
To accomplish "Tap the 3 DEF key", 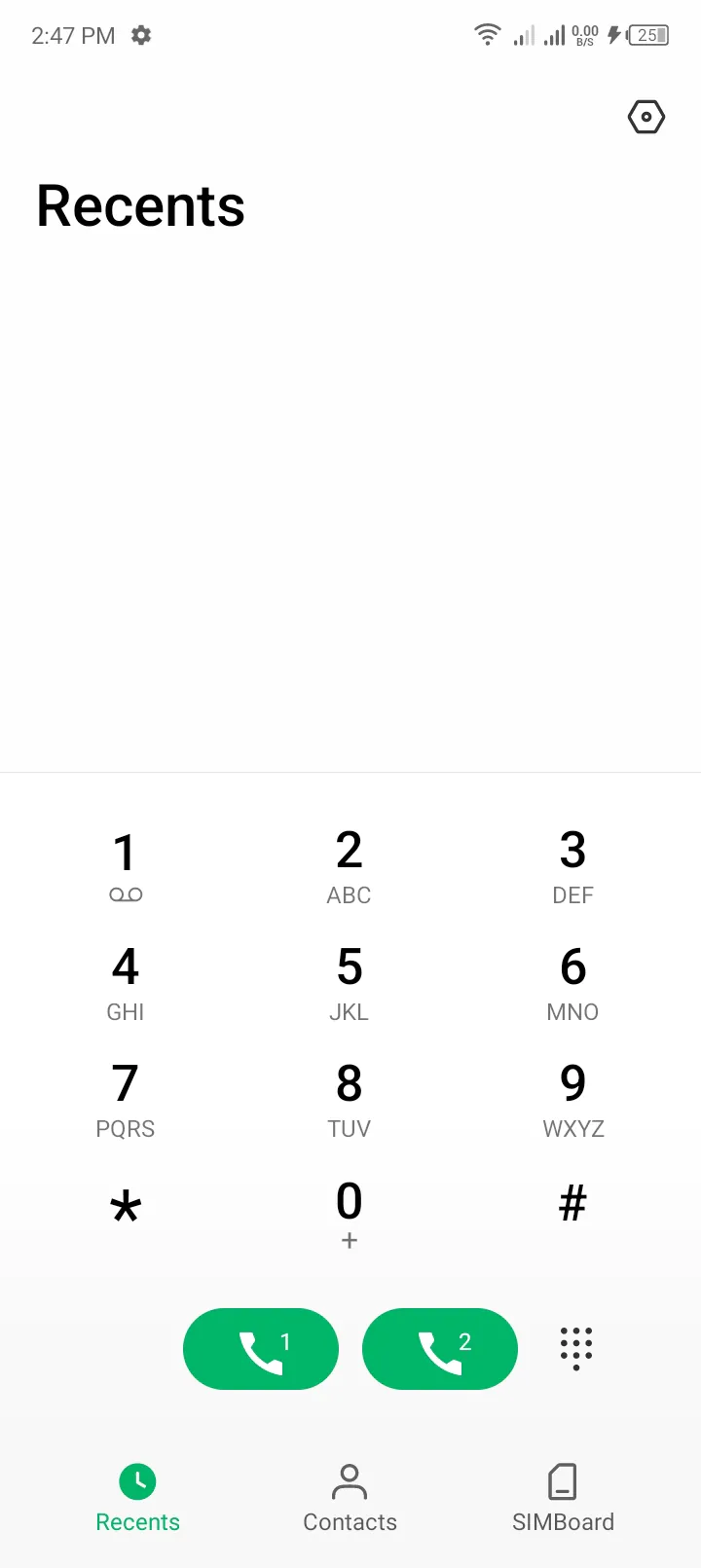I will (x=572, y=864).
